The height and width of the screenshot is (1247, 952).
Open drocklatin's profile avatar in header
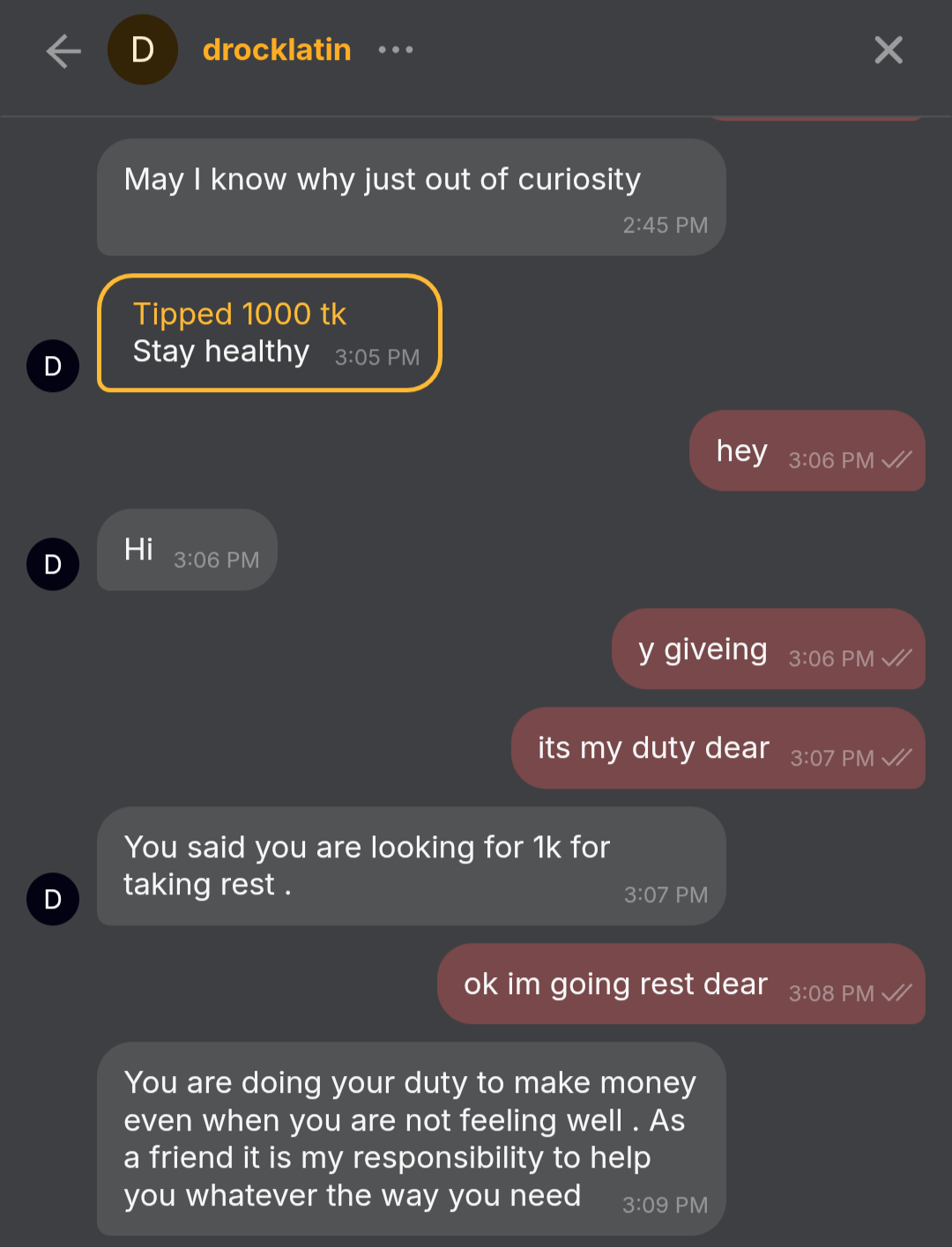[x=143, y=50]
